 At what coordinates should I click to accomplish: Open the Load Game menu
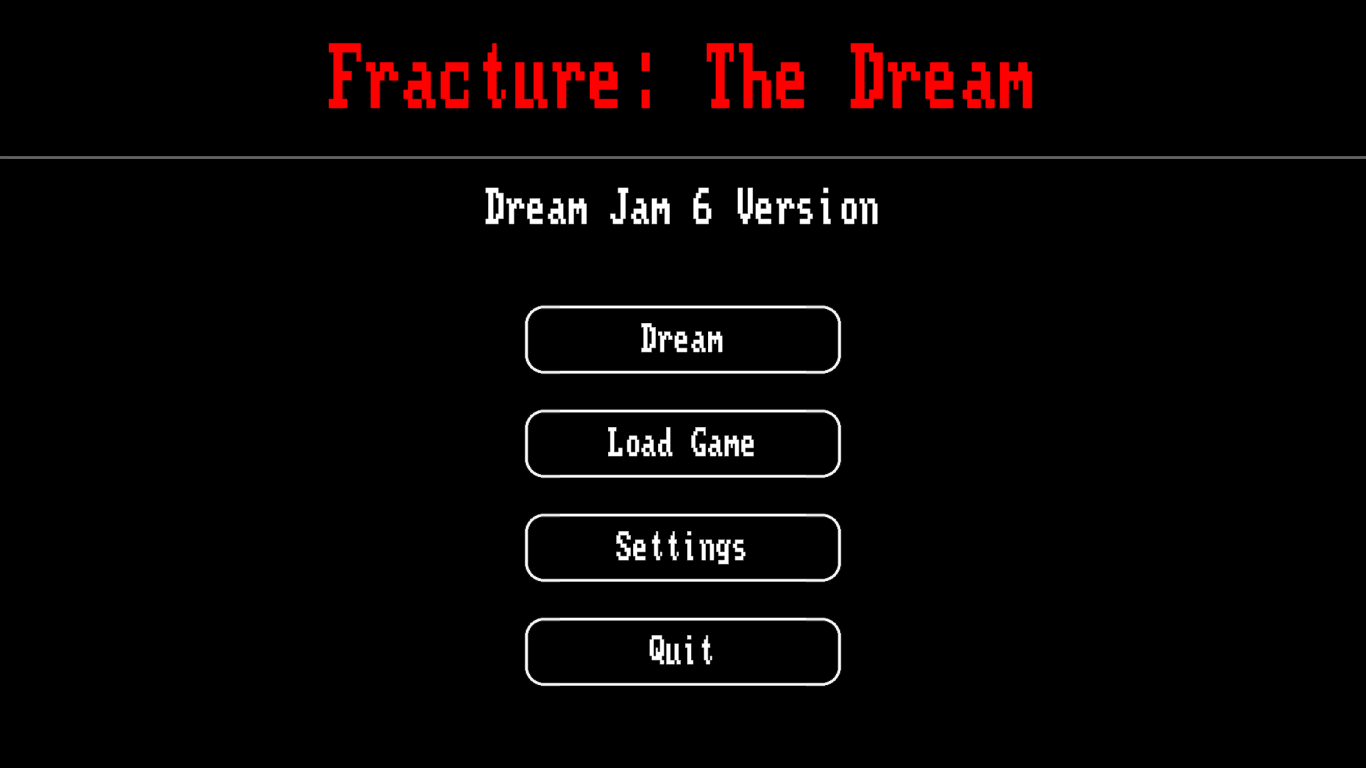pyautogui.click(x=683, y=444)
